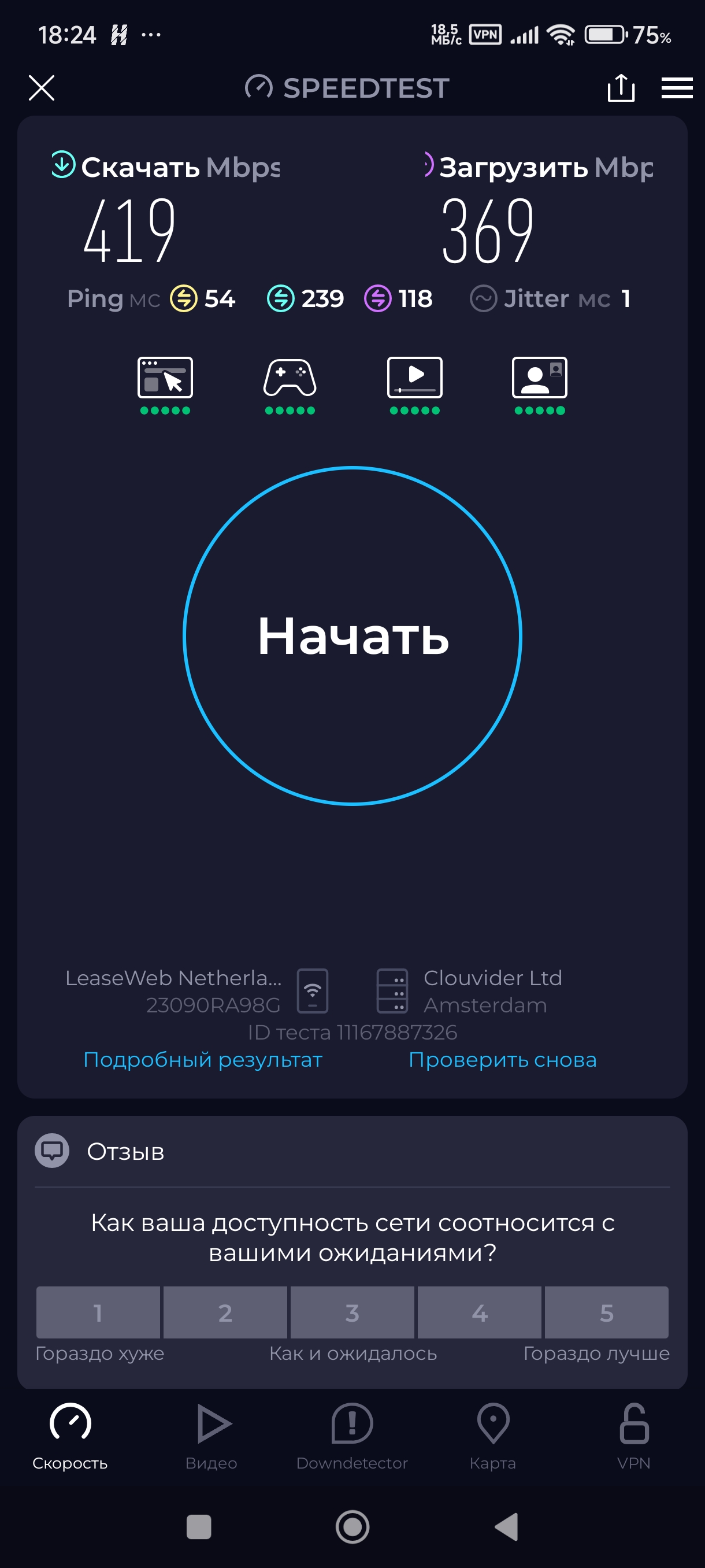Go back with the system back button
The width and height of the screenshot is (705, 1568).
[506, 1526]
